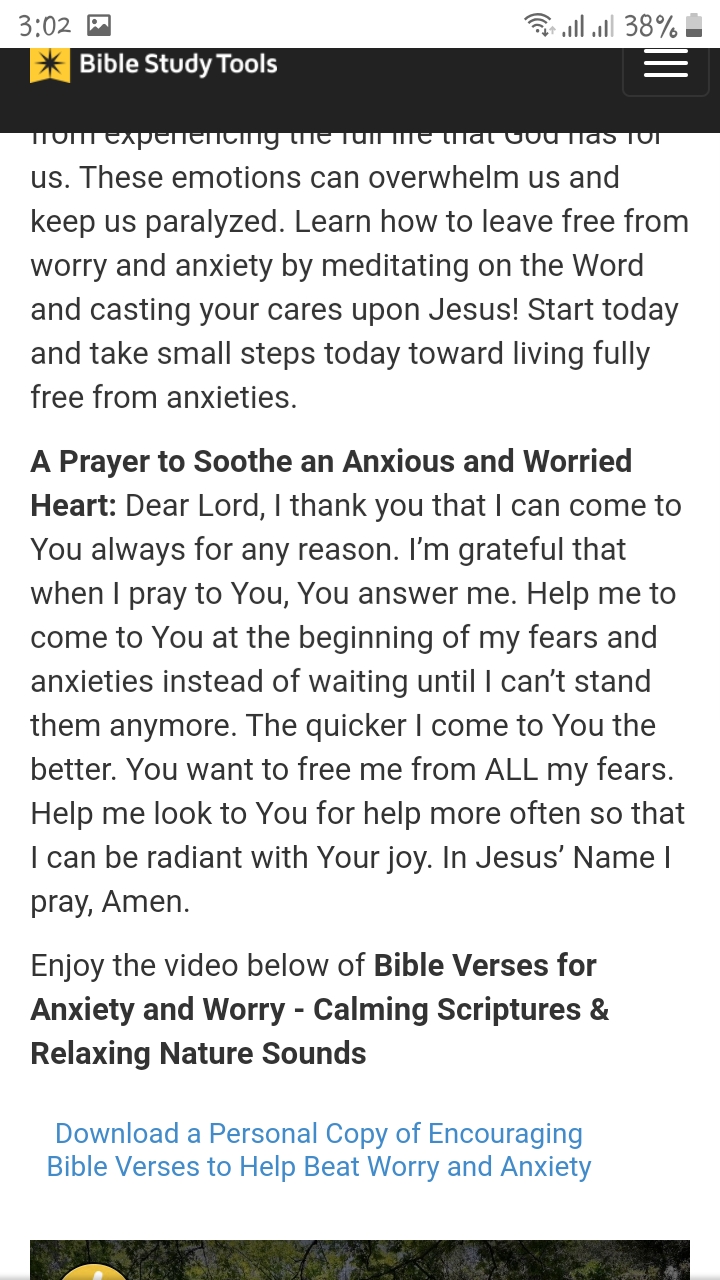Go to the Bible Study Tools homepage

click(x=153, y=64)
